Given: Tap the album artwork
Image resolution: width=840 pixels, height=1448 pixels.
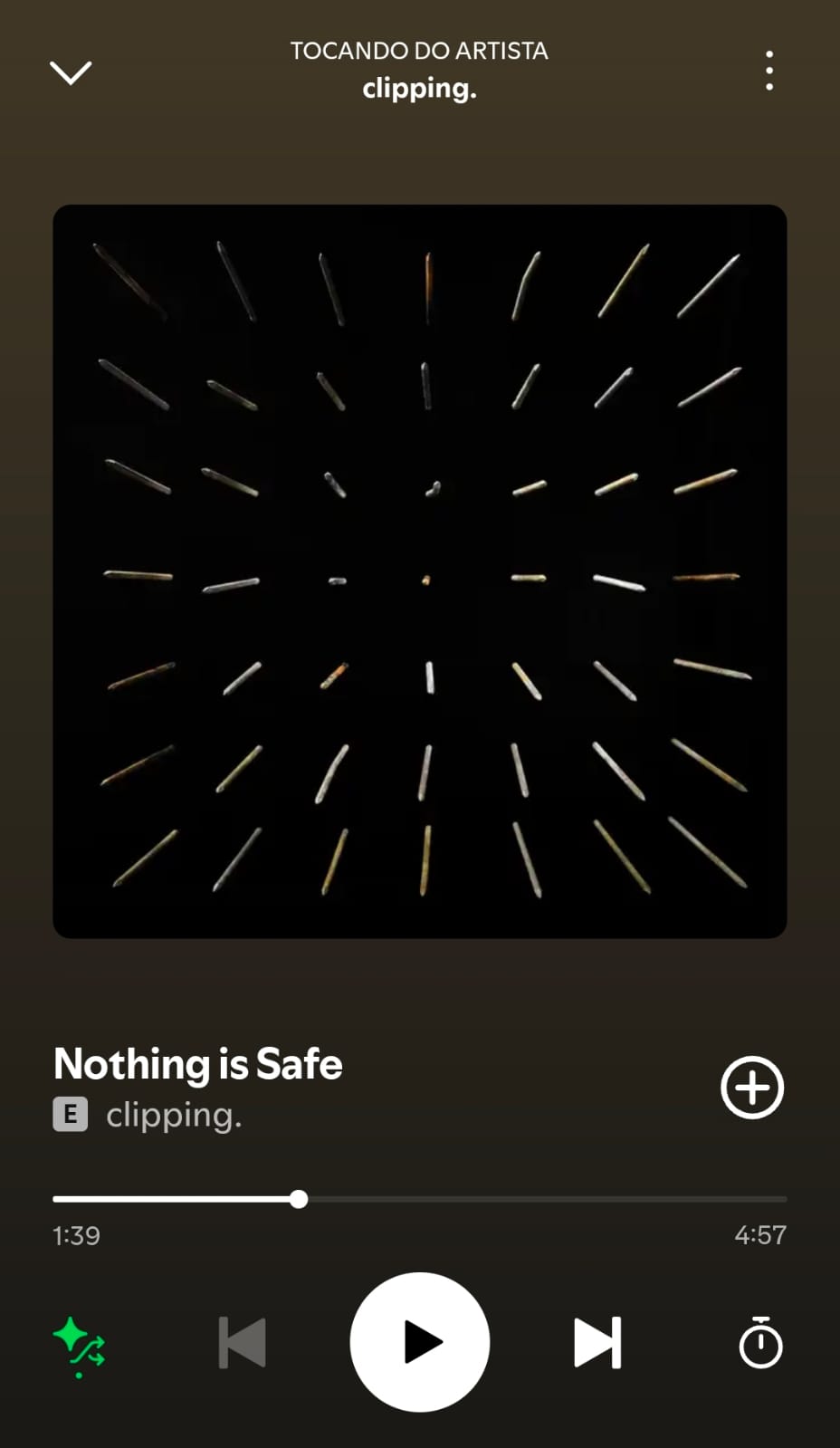Looking at the screenshot, I should coord(420,570).
